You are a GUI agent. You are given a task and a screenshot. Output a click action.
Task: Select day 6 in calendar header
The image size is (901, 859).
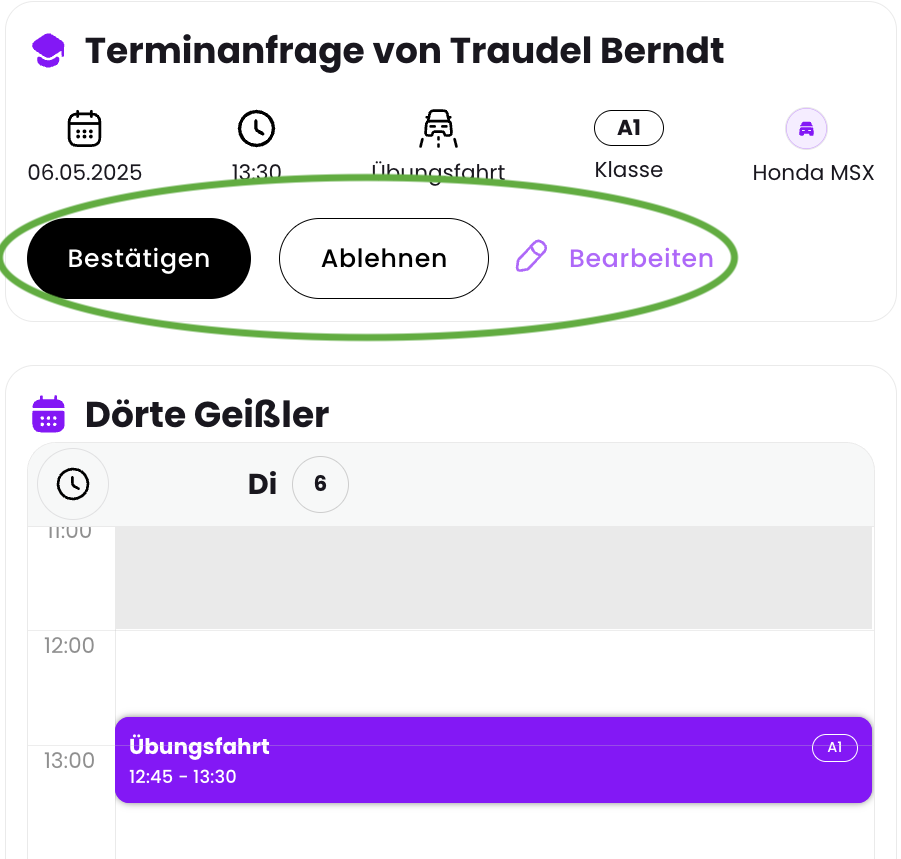pyautogui.click(x=320, y=484)
